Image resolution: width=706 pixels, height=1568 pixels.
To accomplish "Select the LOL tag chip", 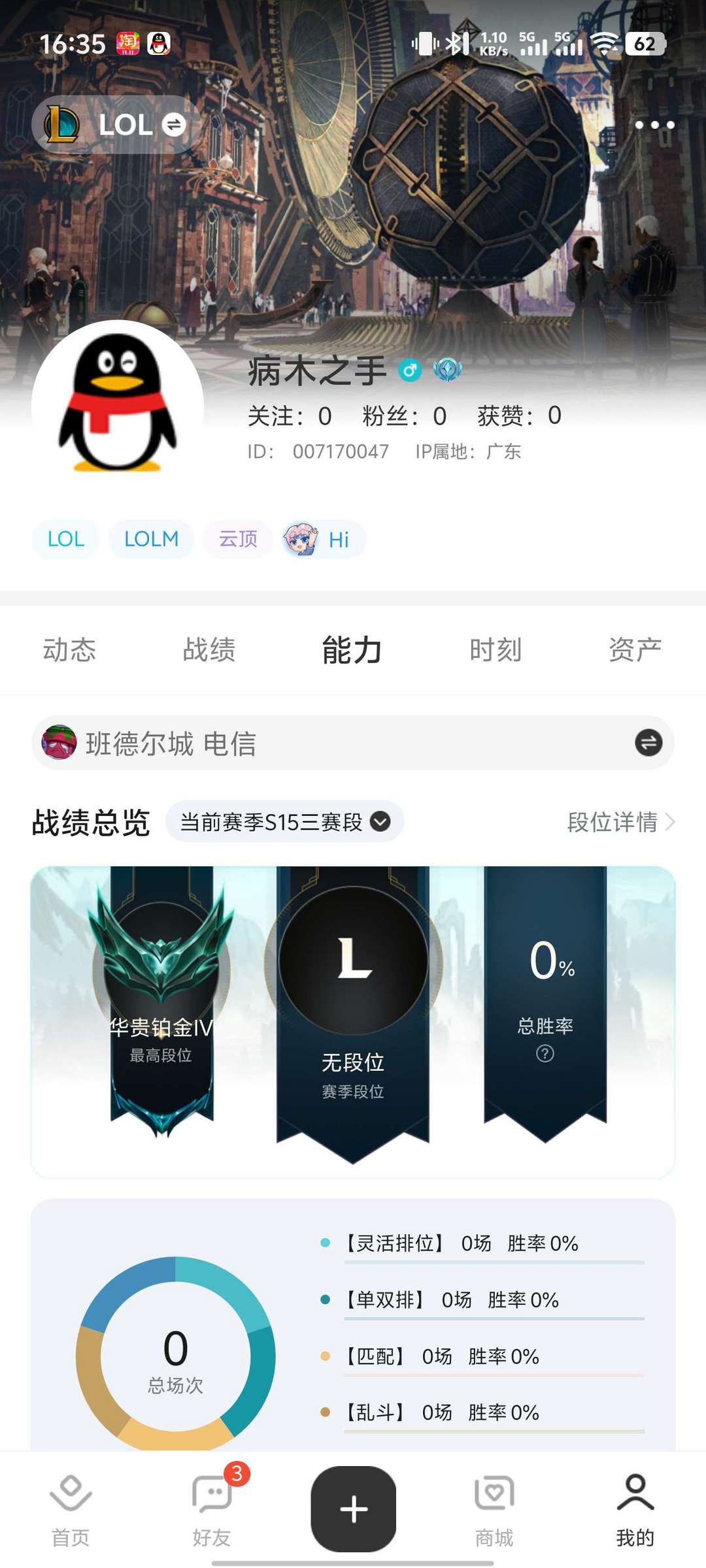I will pos(66,540).
